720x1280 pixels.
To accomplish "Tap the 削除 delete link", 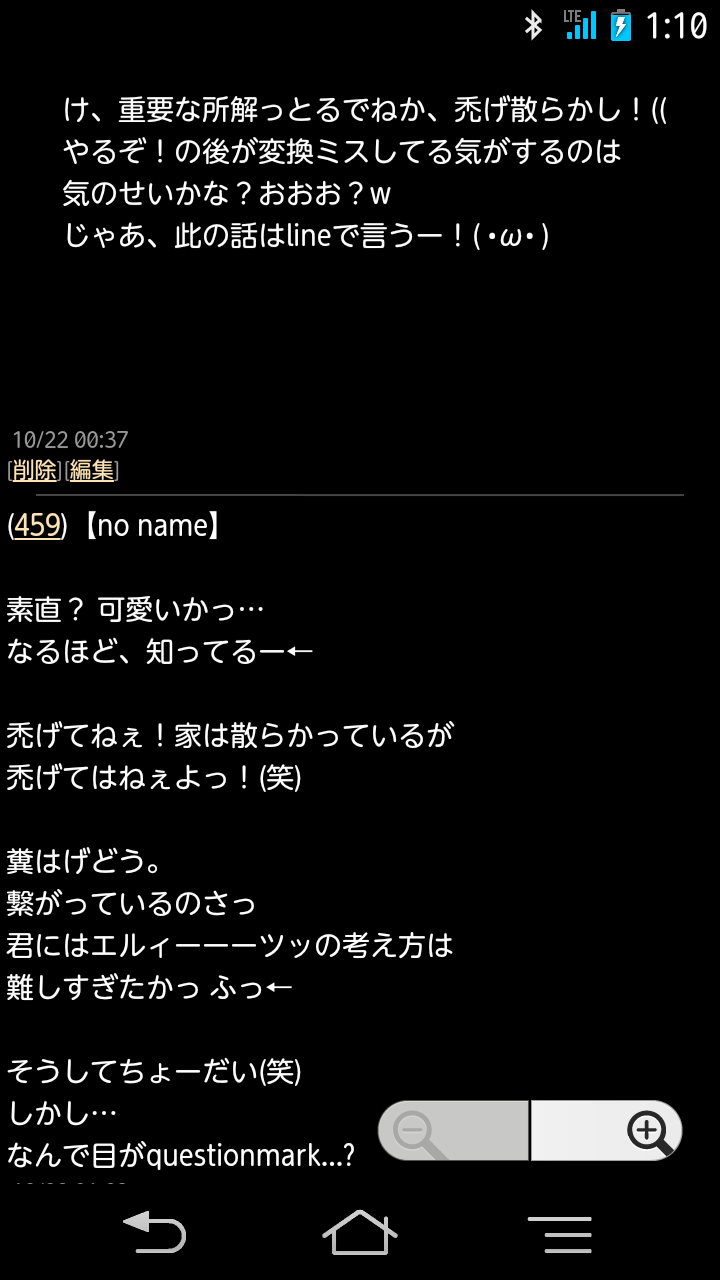I will tap(35, 470).
